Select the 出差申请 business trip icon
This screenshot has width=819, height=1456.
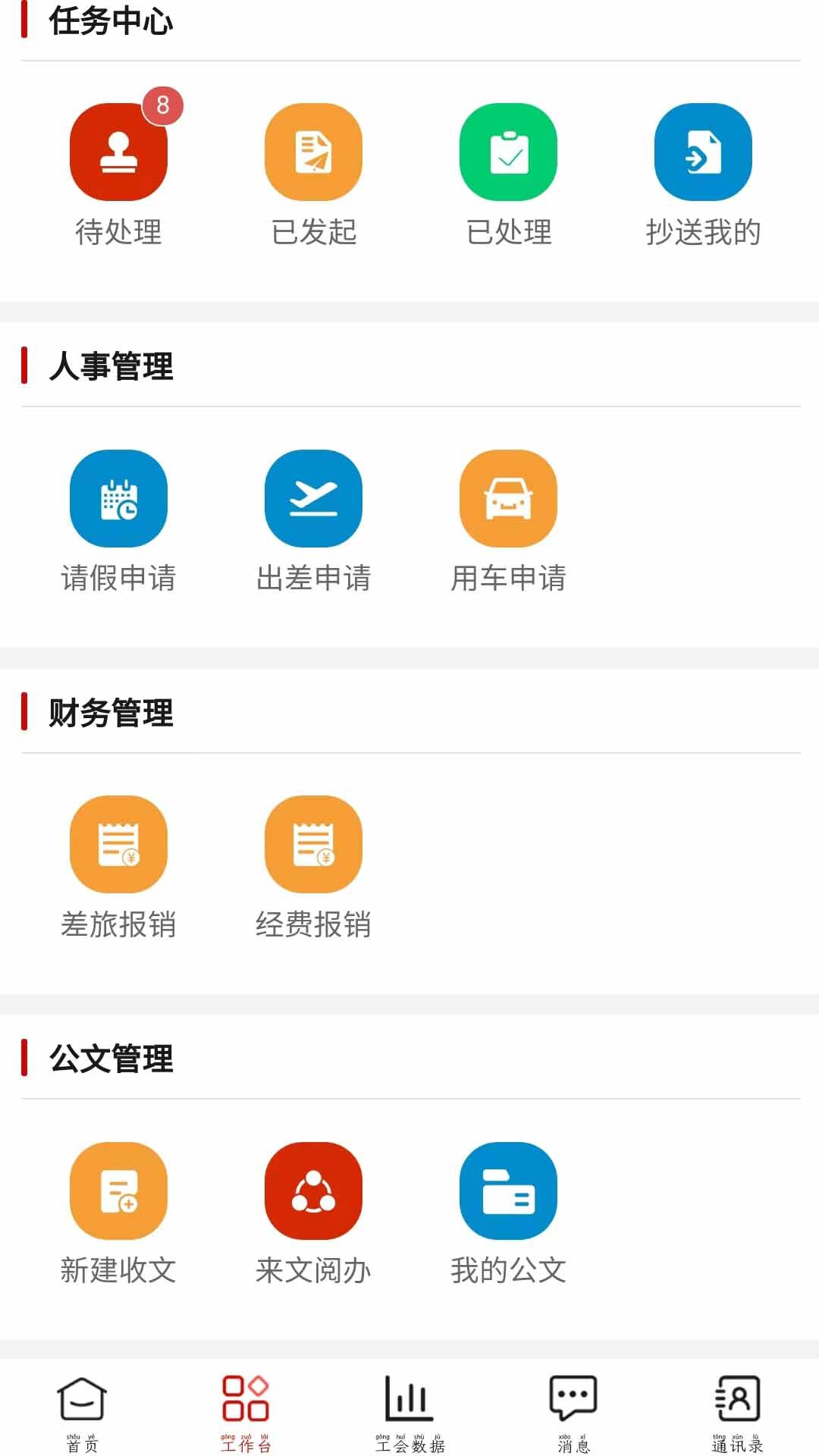(313, 499)
